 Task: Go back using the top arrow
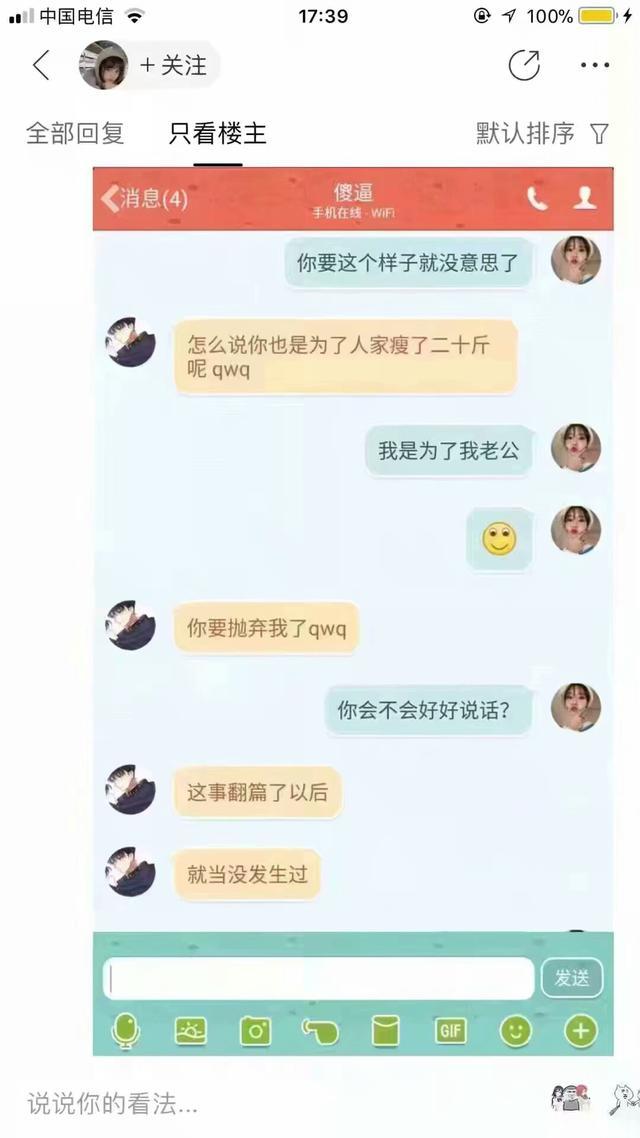click(x=41, y=66)
